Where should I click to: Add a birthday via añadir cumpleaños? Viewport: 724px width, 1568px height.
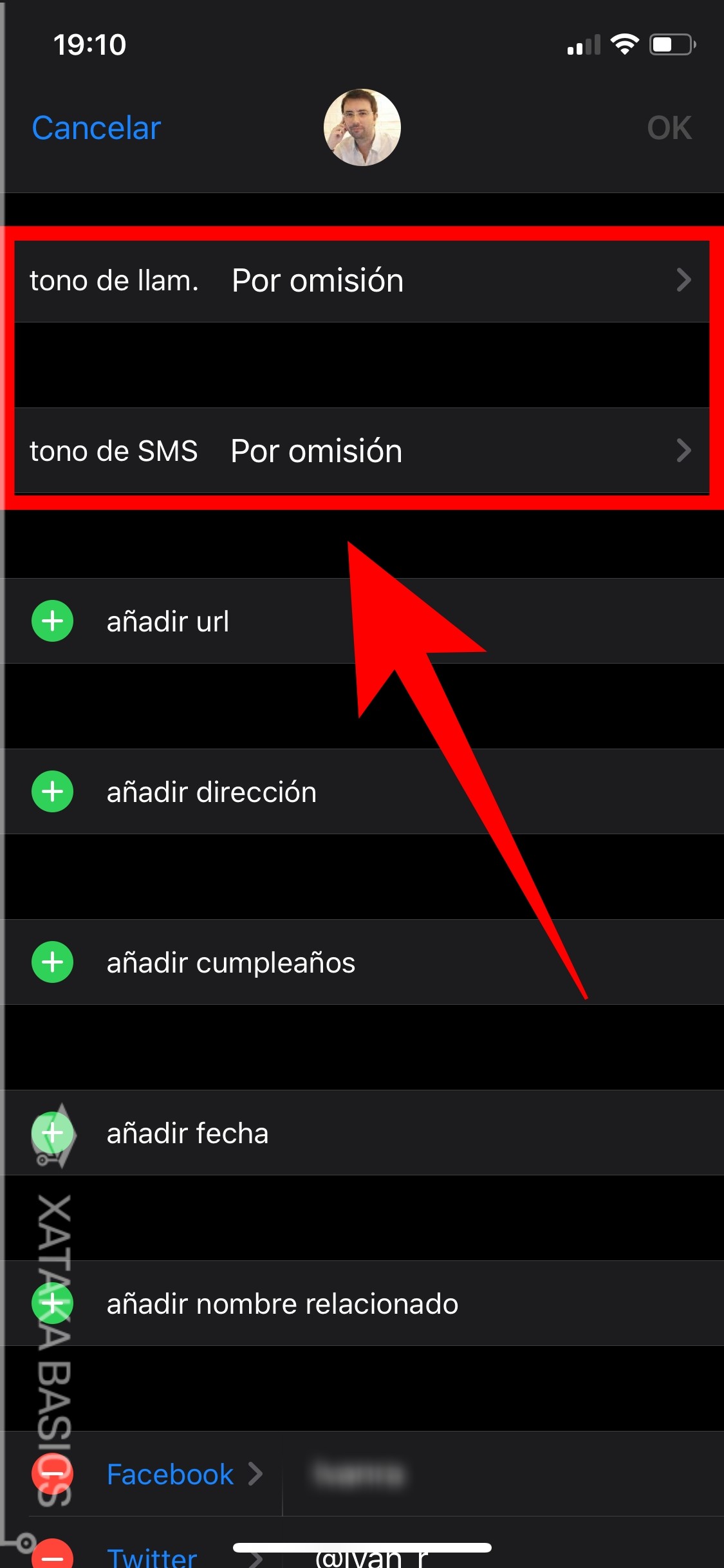pyautogui.click(x=364, y=962)
